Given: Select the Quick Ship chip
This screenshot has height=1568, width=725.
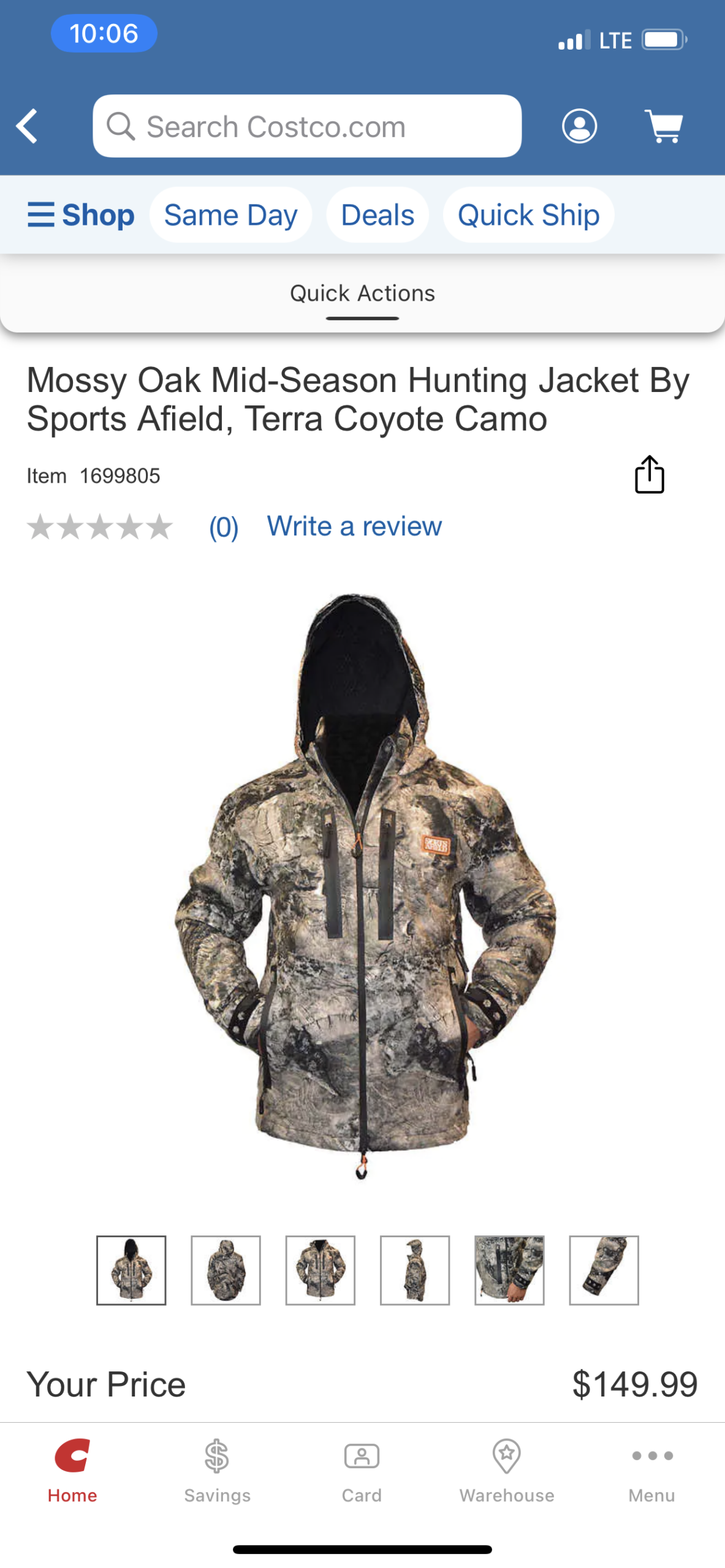Looking at the screenshot, I should click(x=528, y=215).
